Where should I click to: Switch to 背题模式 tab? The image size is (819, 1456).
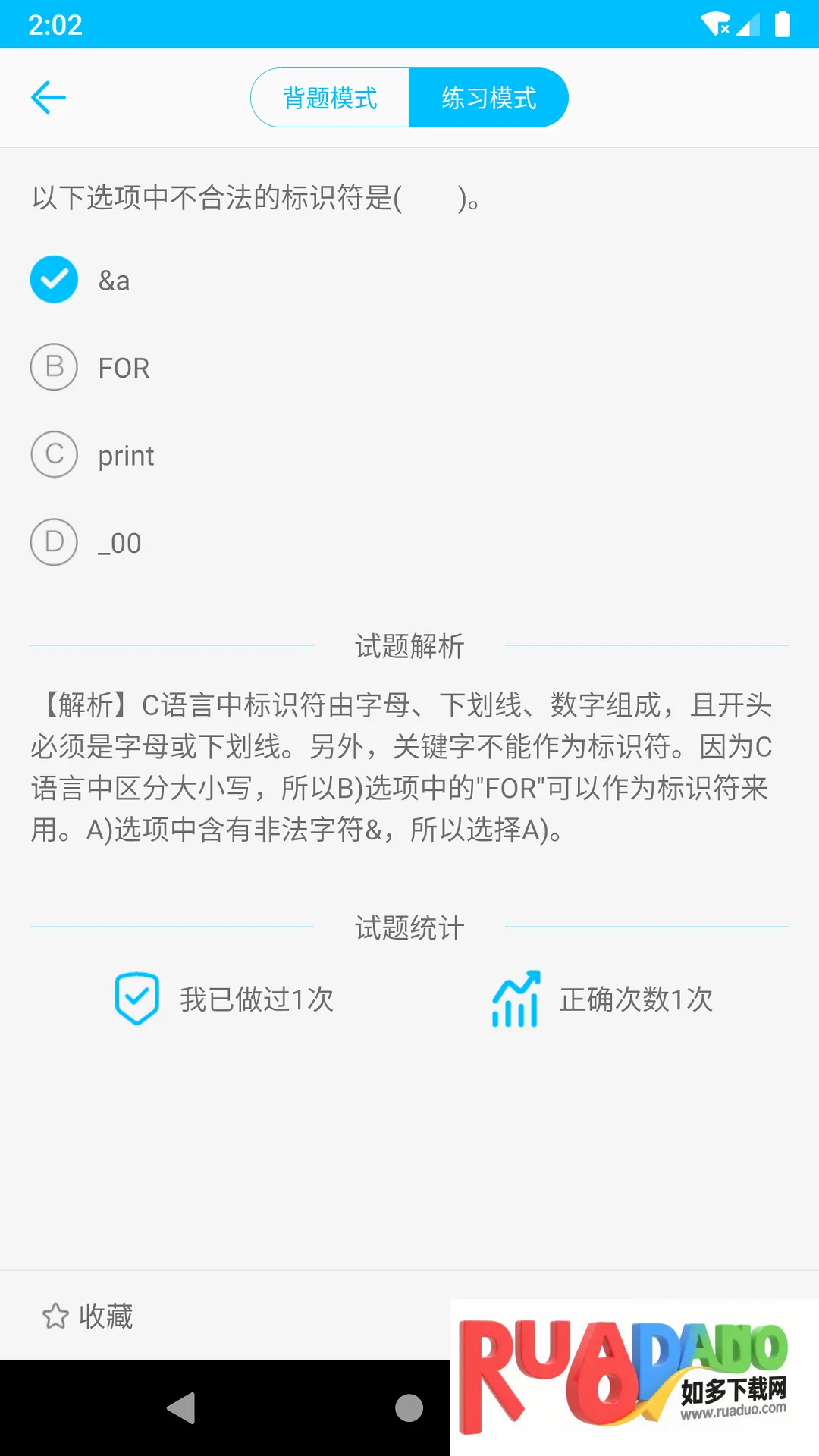[330, 98]
